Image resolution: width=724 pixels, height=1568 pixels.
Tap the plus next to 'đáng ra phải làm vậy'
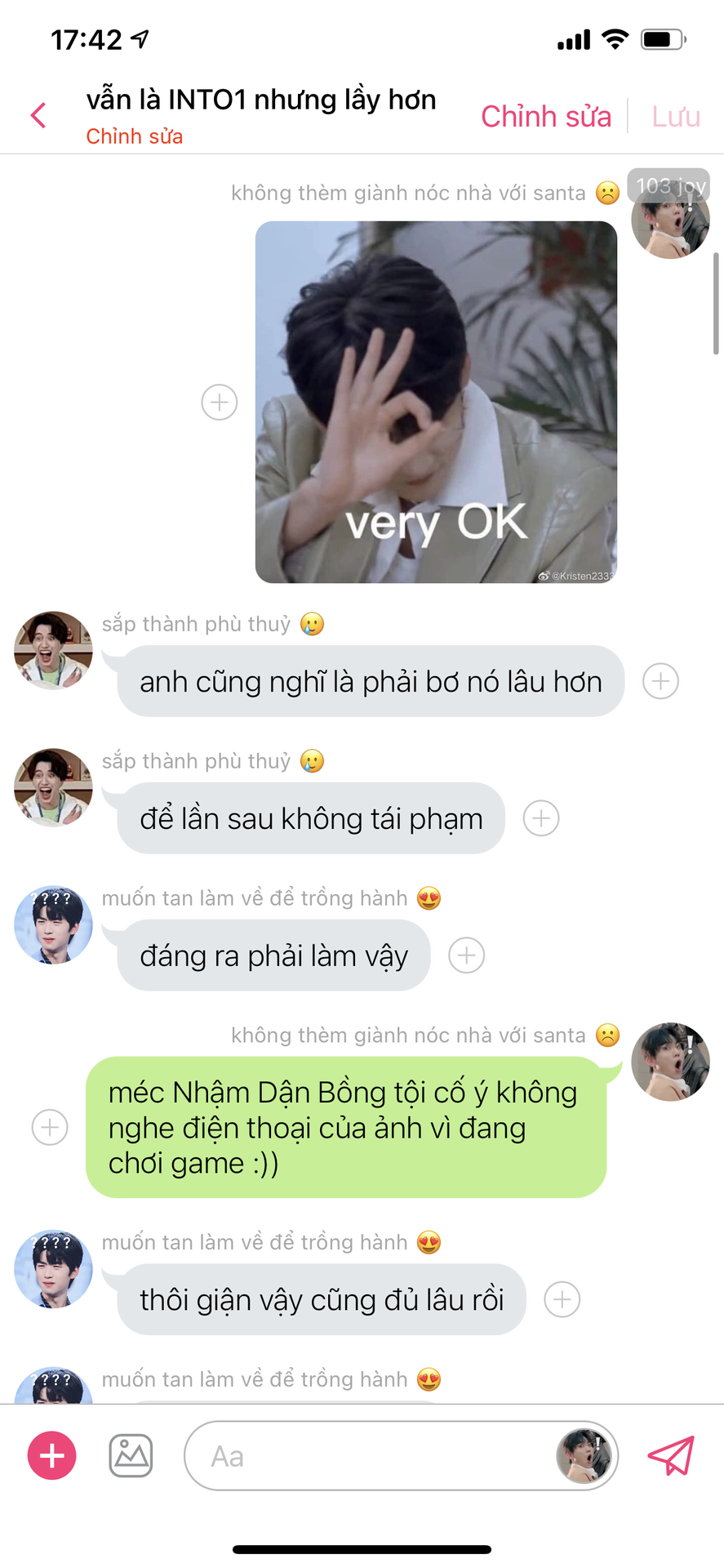click(467, 955)
